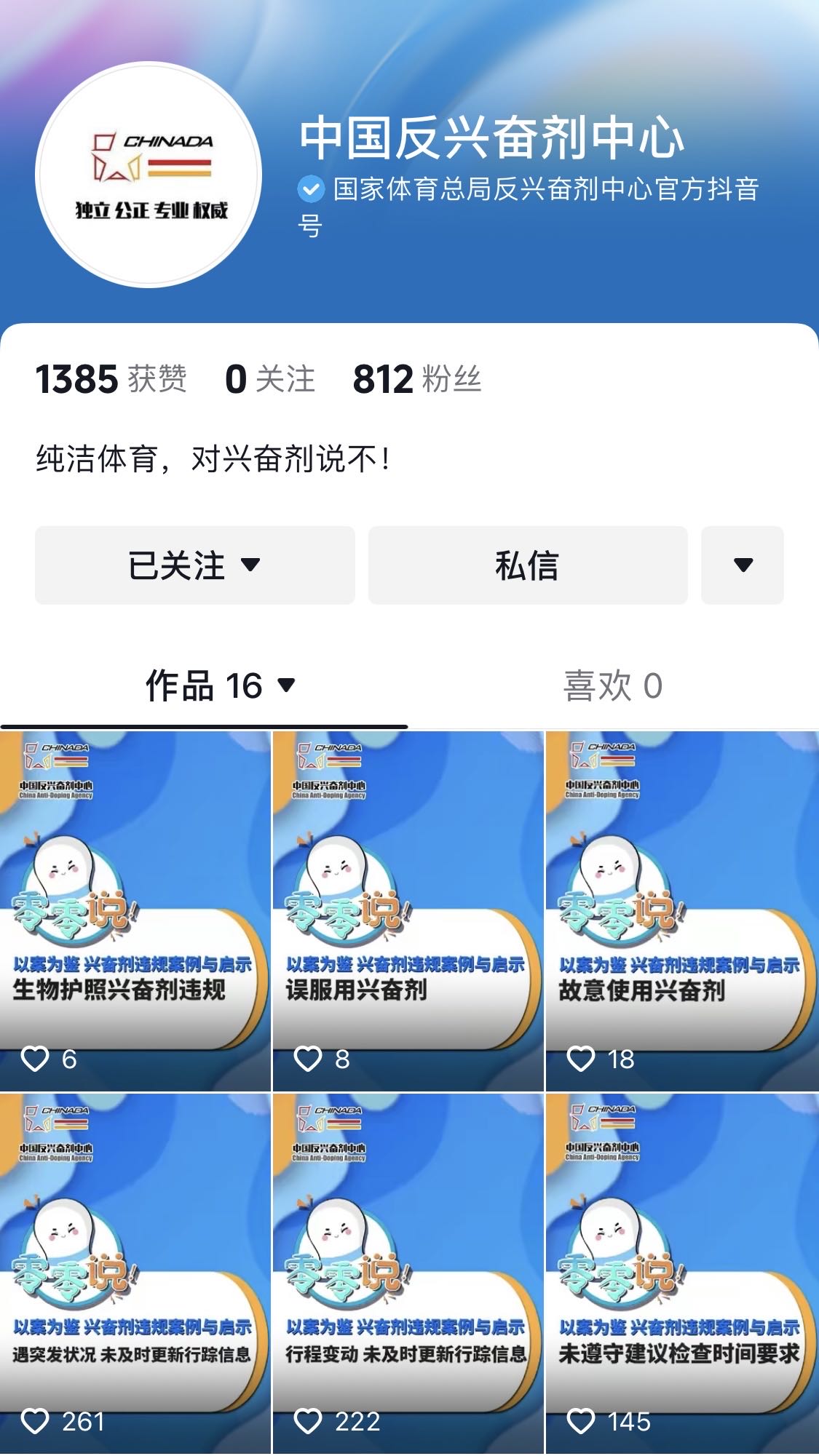The height and width of the screenshot is (1456, 819).
Task: View the 812 粉丝 followers list
Action: point(416,379)
